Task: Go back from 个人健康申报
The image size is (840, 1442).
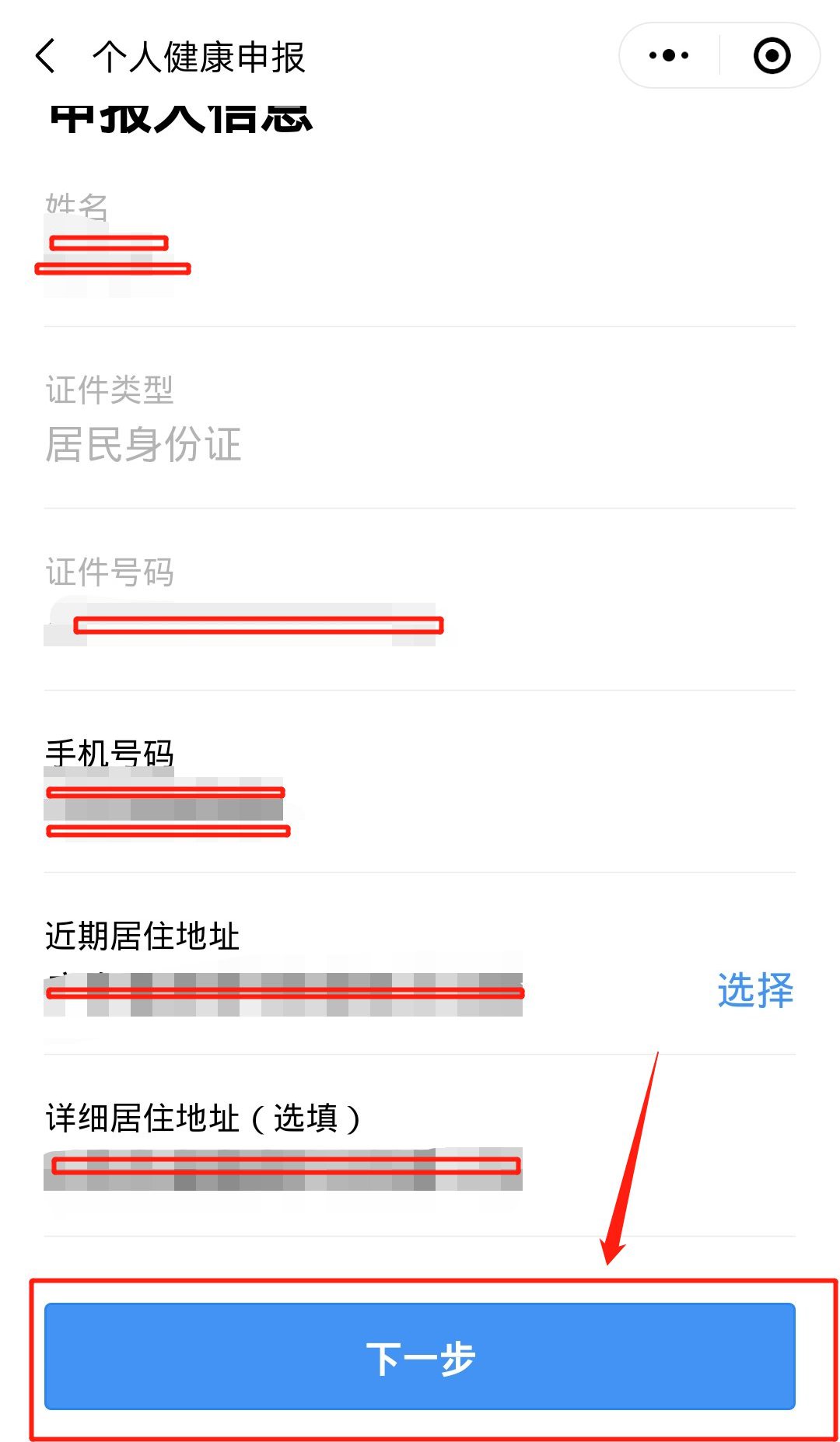Action: pos(47,57)
